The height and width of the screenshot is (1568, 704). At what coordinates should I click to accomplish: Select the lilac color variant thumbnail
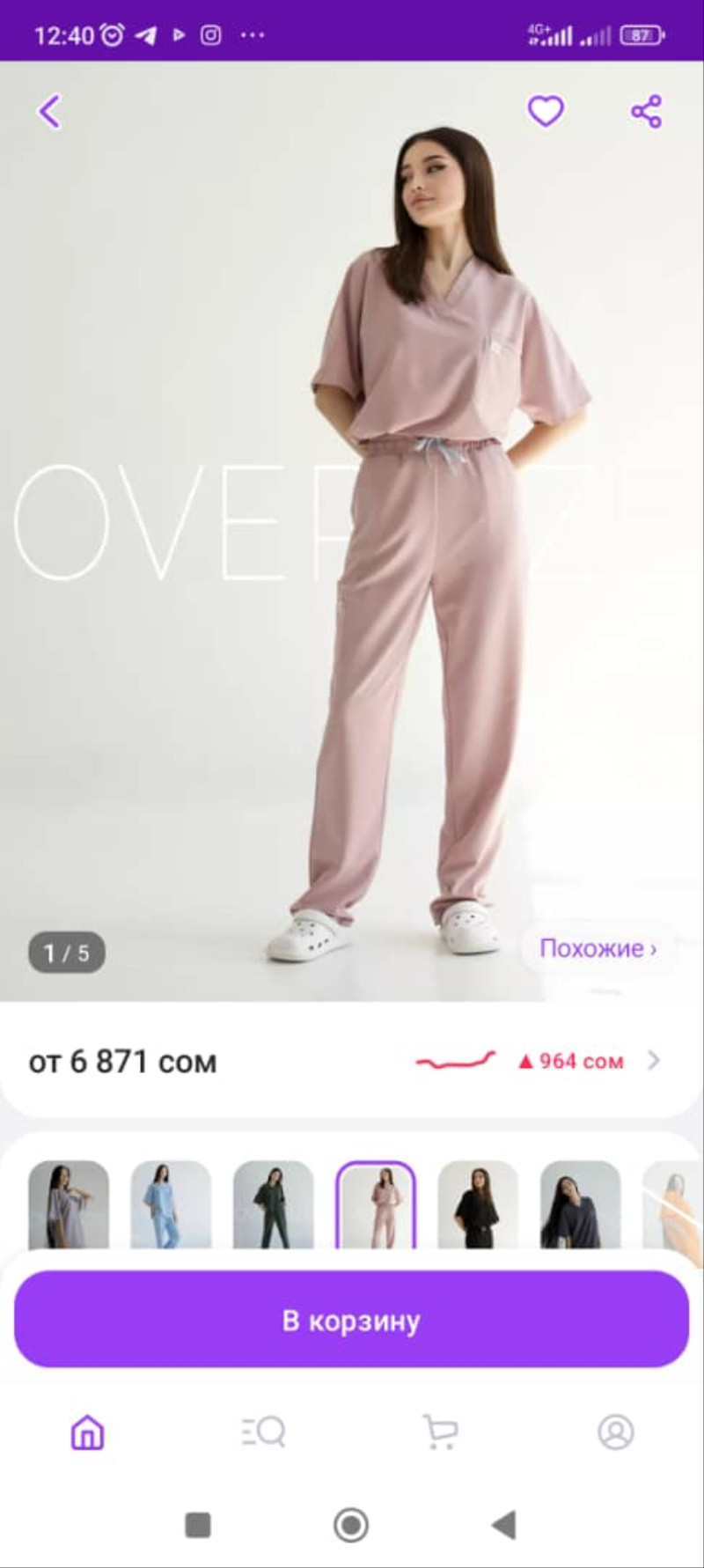click(69, 1204)
